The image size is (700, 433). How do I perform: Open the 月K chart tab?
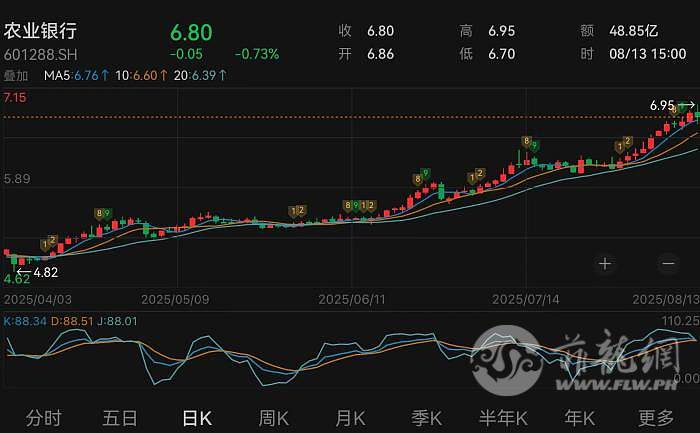click(350, 417)
